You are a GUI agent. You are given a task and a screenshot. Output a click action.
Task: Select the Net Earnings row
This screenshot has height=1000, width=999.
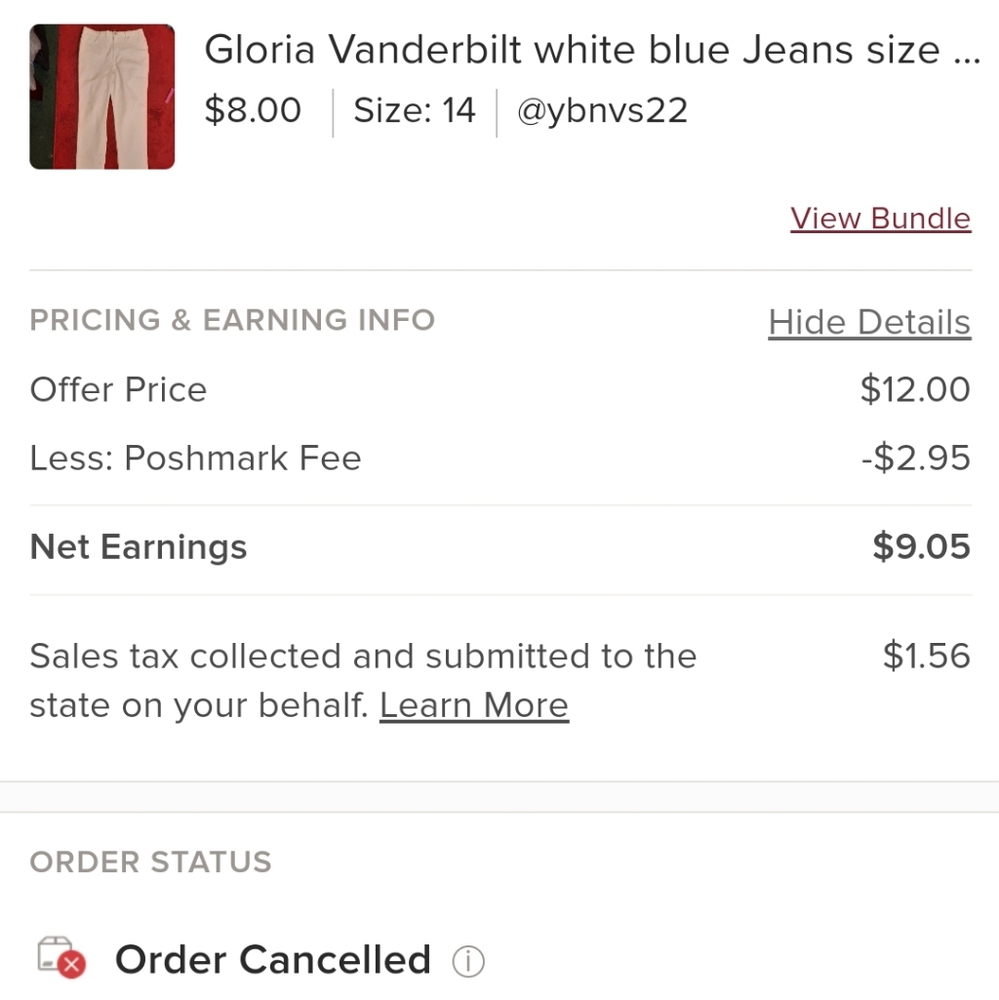coord(138,546)
